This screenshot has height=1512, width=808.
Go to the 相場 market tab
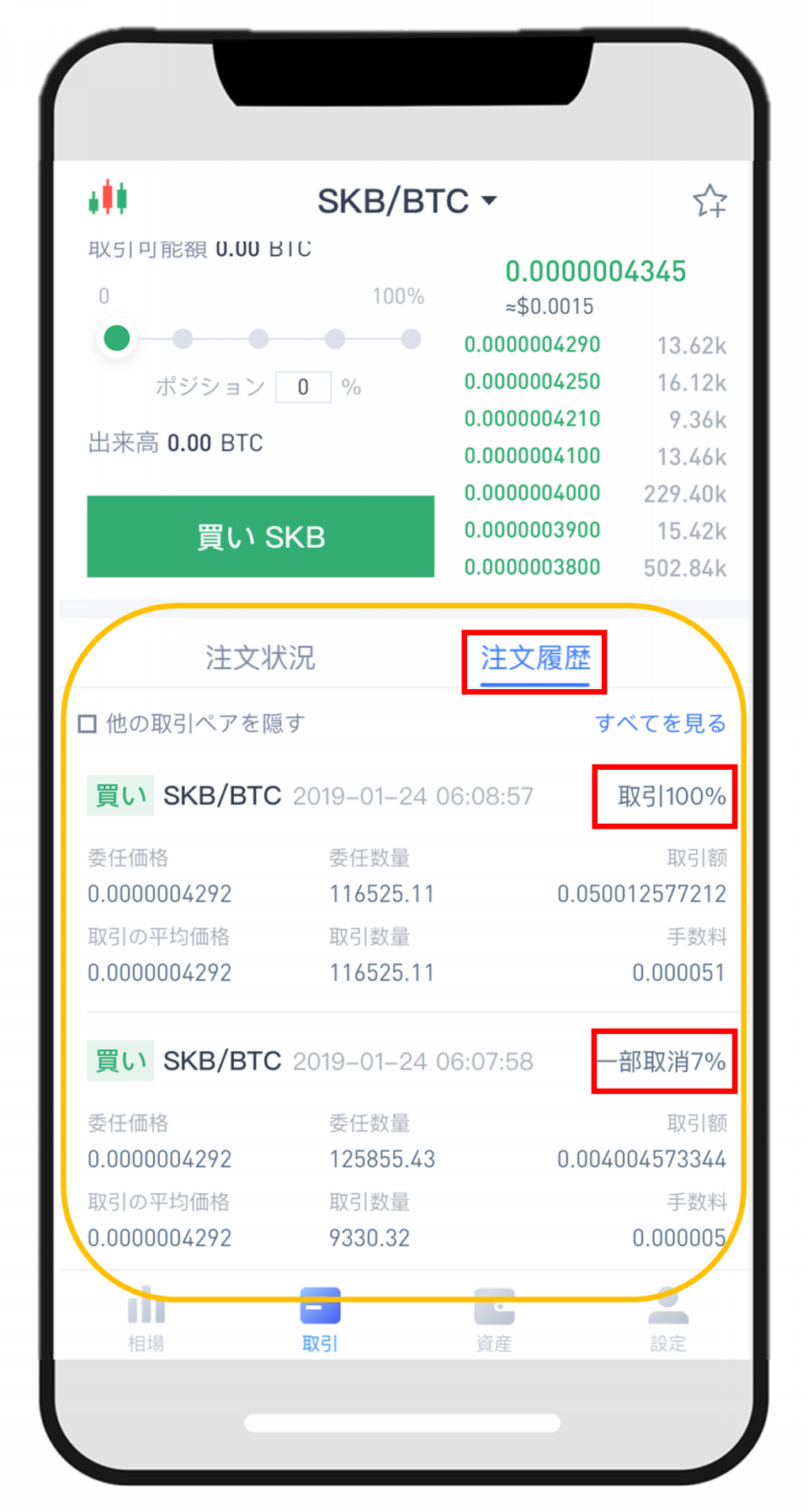coord(146,1318)
